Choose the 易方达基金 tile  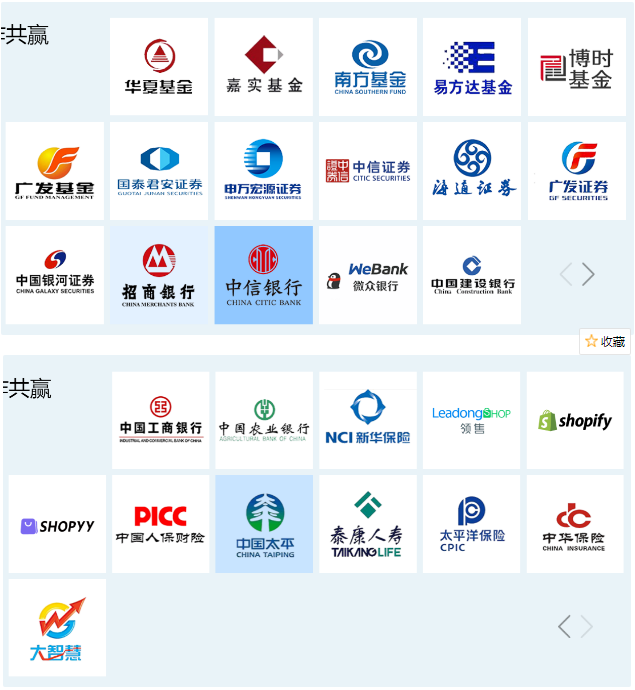[x=472, y=66]
